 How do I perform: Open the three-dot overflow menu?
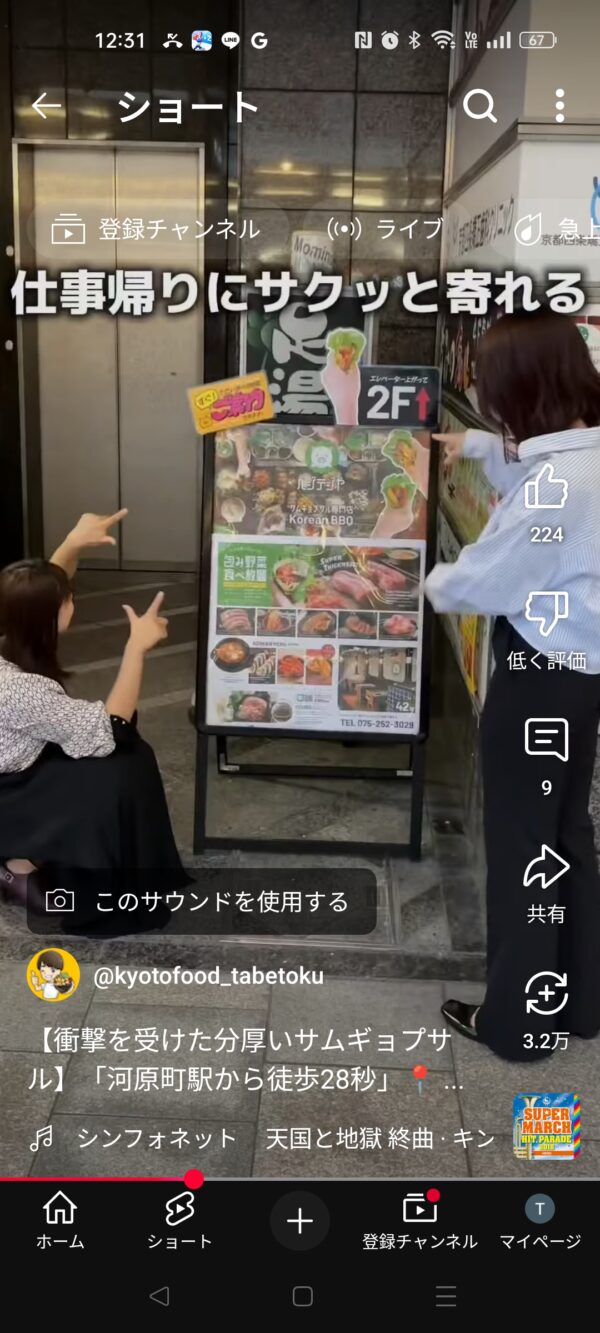pyautogui.click(x=560, y=106)
